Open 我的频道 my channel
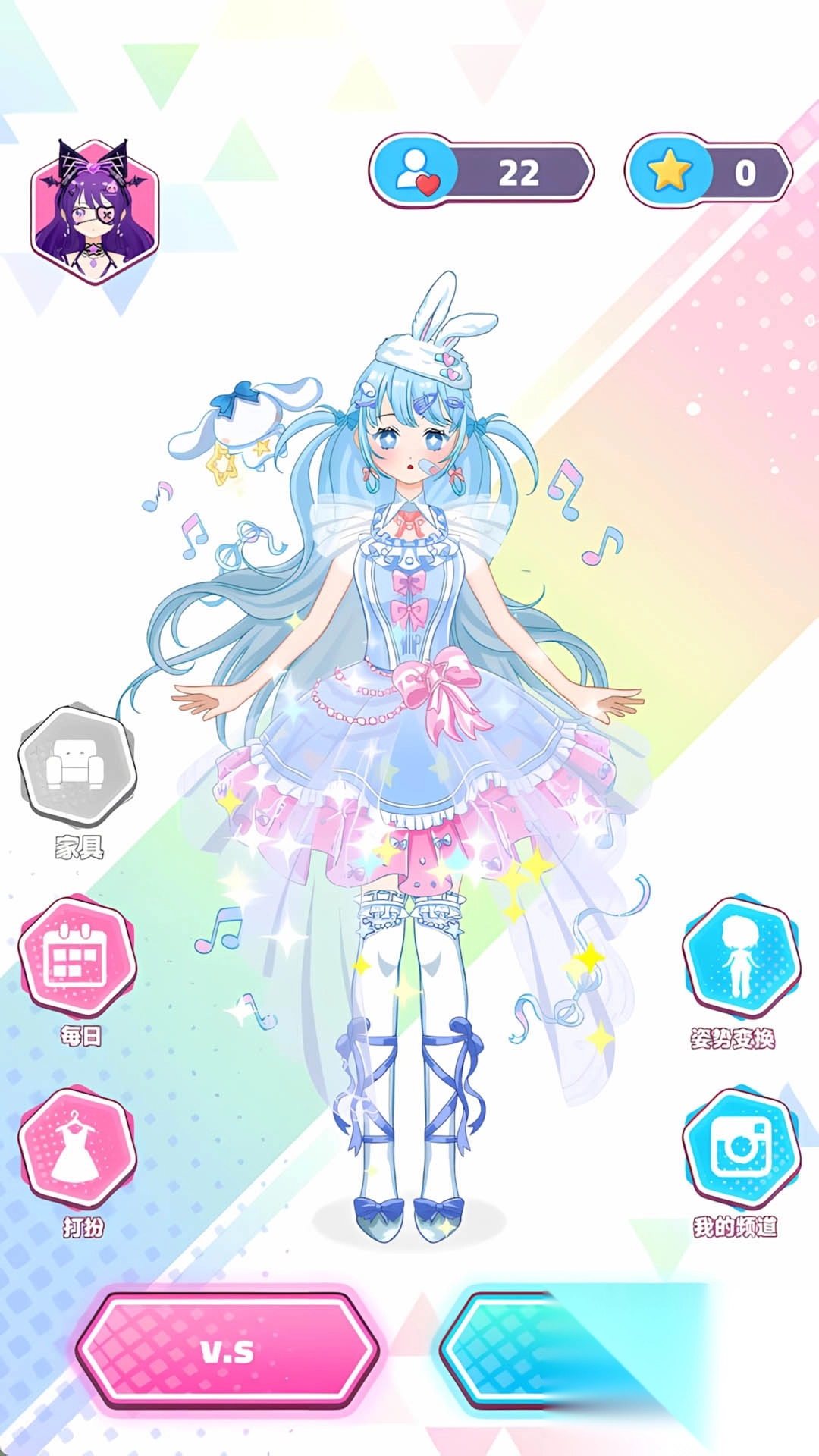This screenshot has width=819, height=1456. (741, 1148)
